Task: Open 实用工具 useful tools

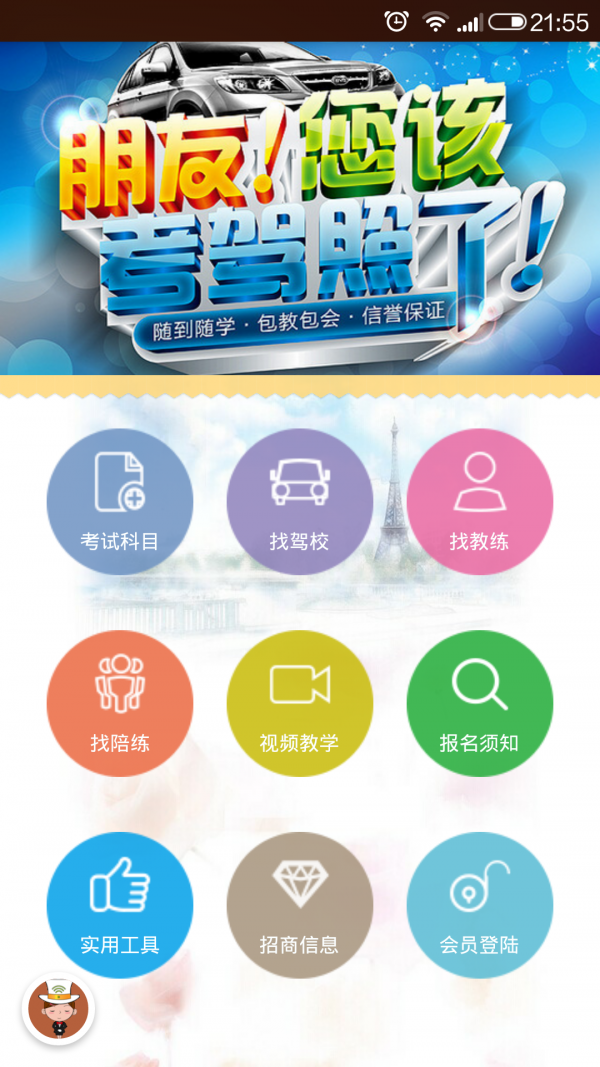Action: pos(120,905)
